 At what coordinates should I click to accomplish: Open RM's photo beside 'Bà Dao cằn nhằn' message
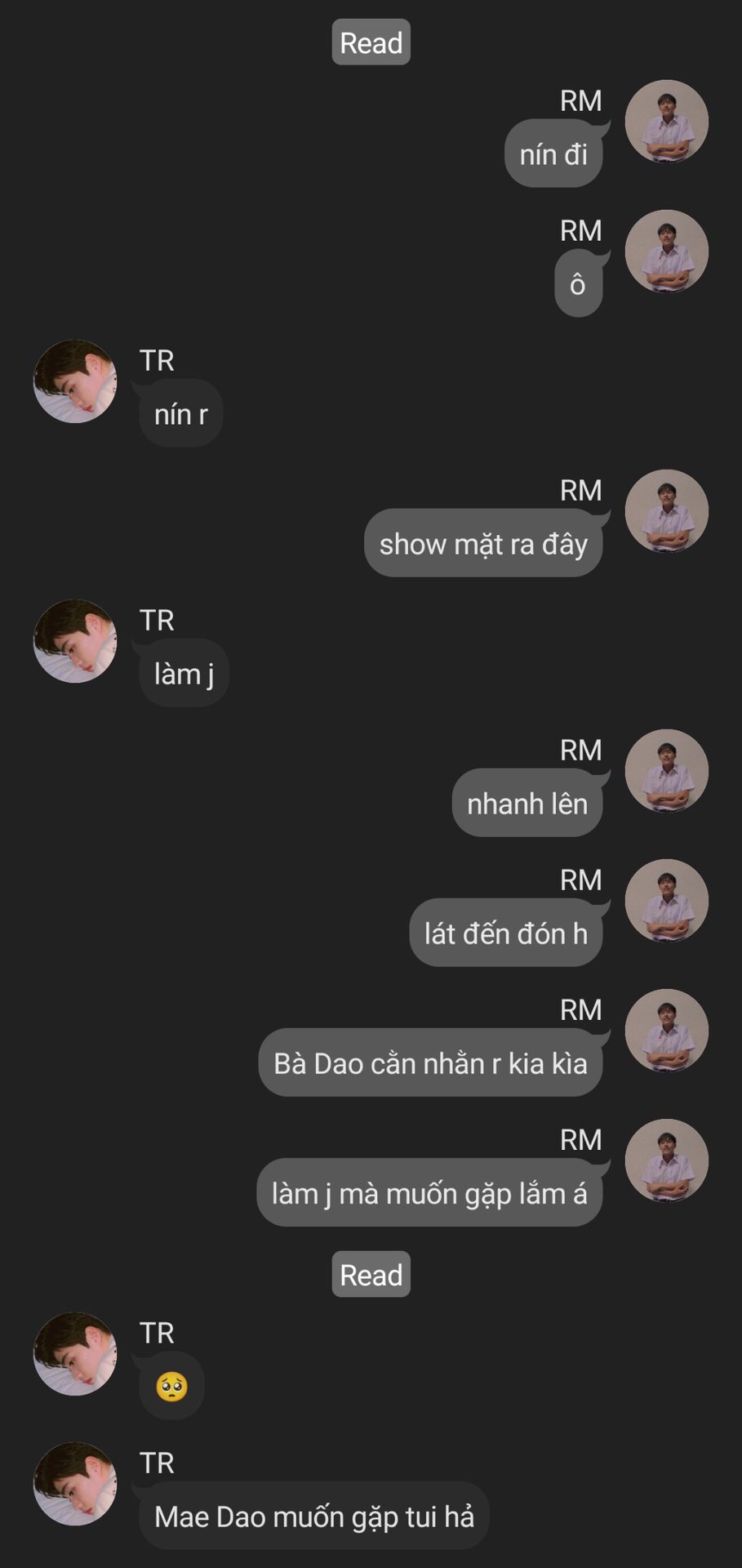[666, 1031]
